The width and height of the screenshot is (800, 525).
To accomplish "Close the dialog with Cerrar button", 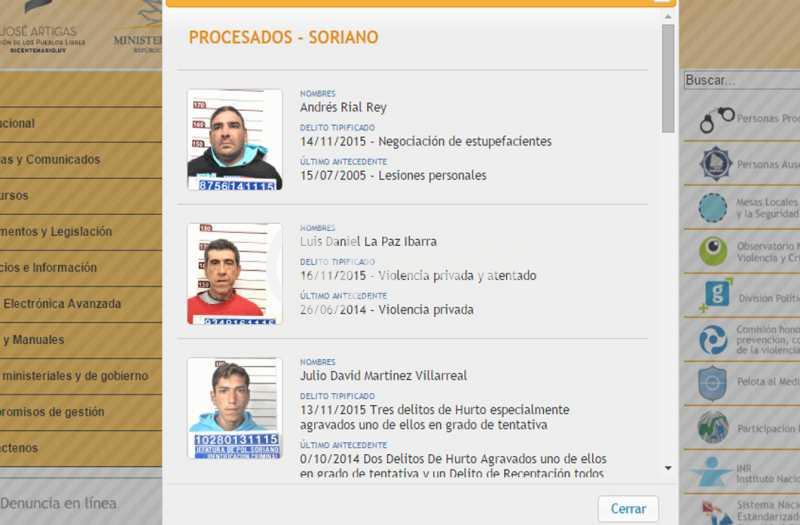I will 628,508.
